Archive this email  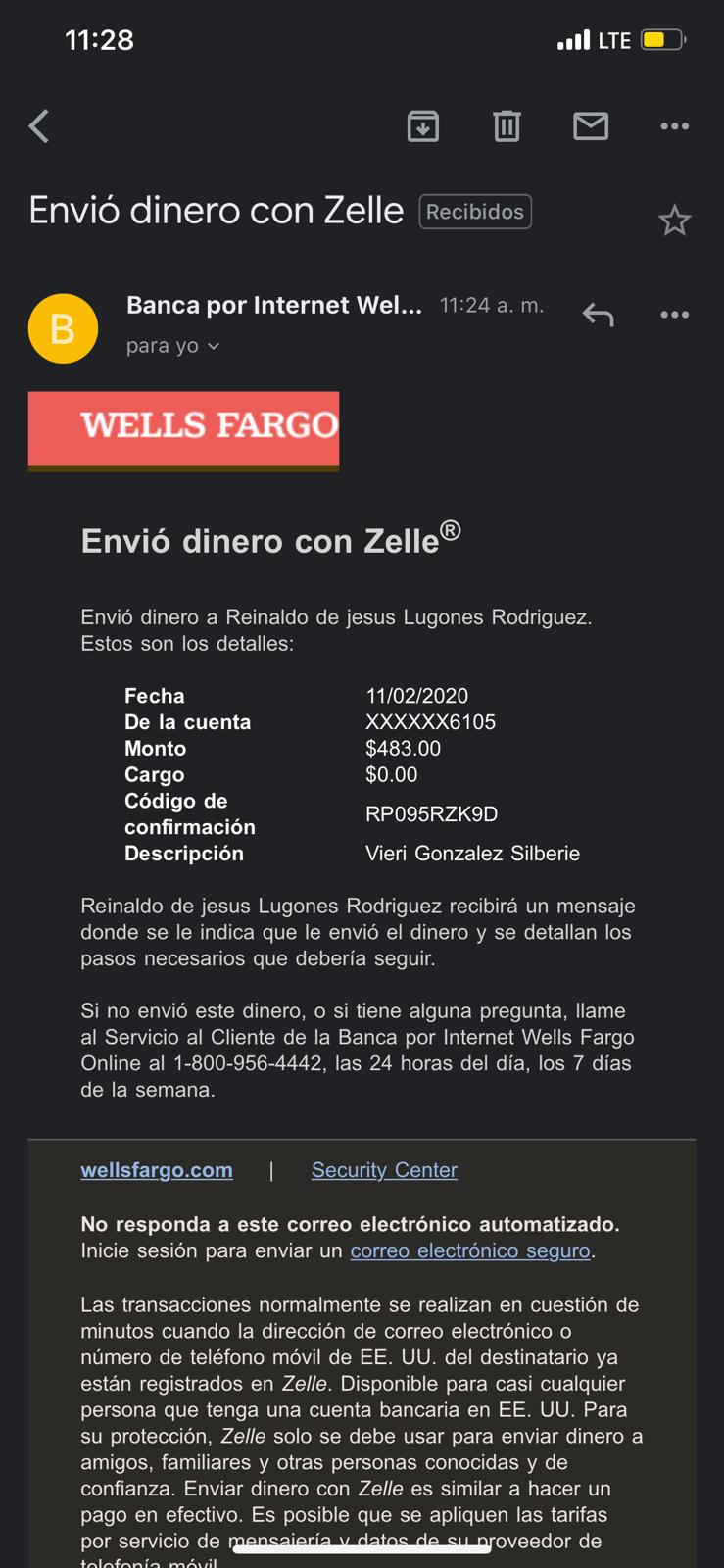pyautogui.click(x=423, y=126)
